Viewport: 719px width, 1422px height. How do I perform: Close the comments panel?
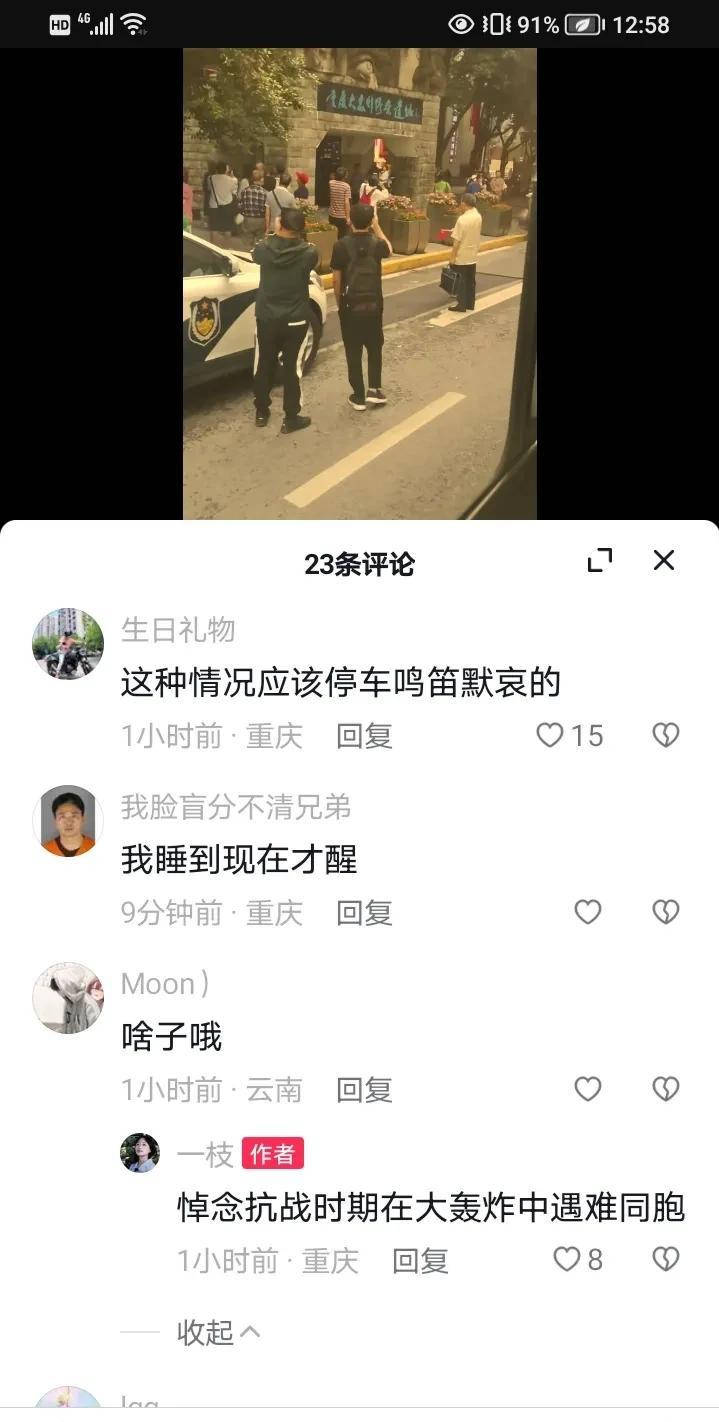click(664, 561)
